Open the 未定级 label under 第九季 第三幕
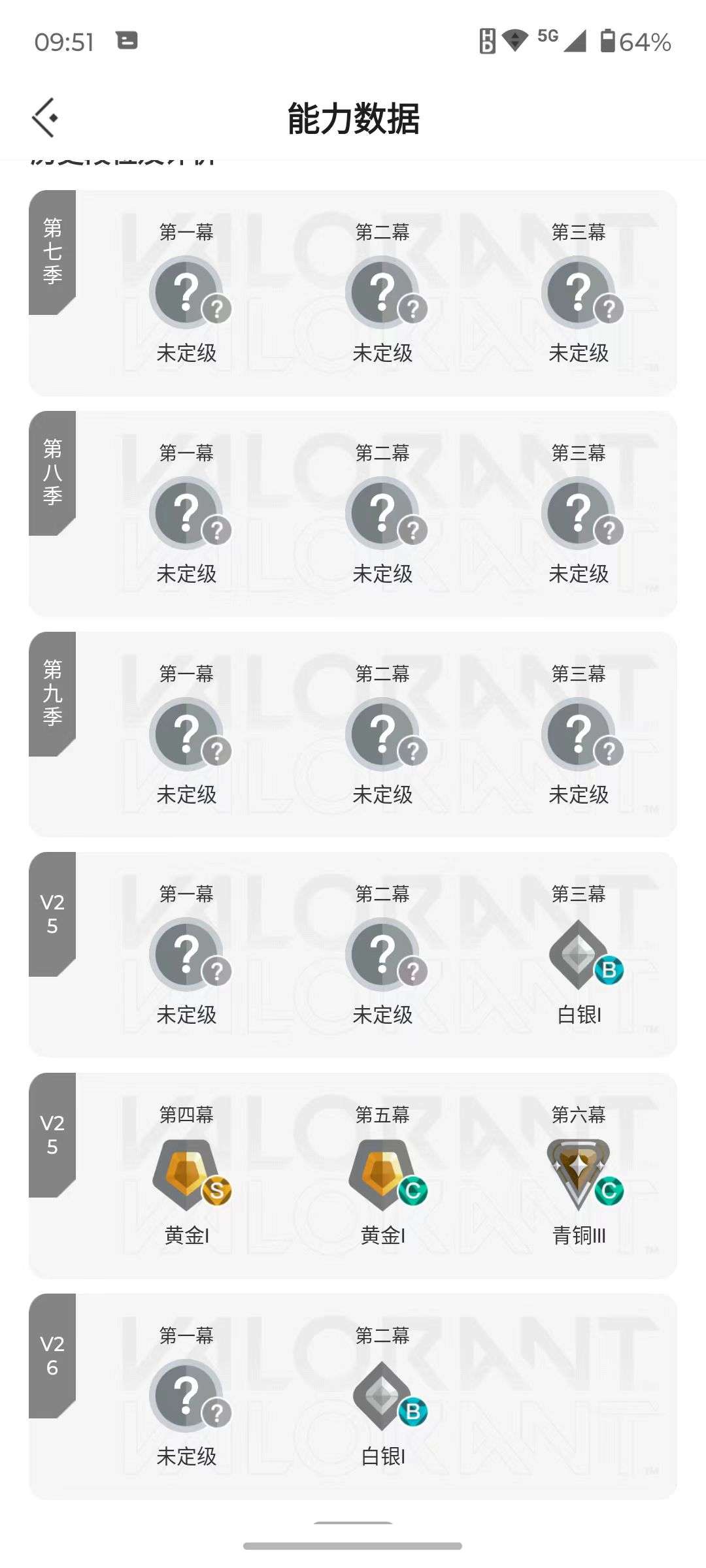This screenshot has width=706, height=1568. (577, 796)
